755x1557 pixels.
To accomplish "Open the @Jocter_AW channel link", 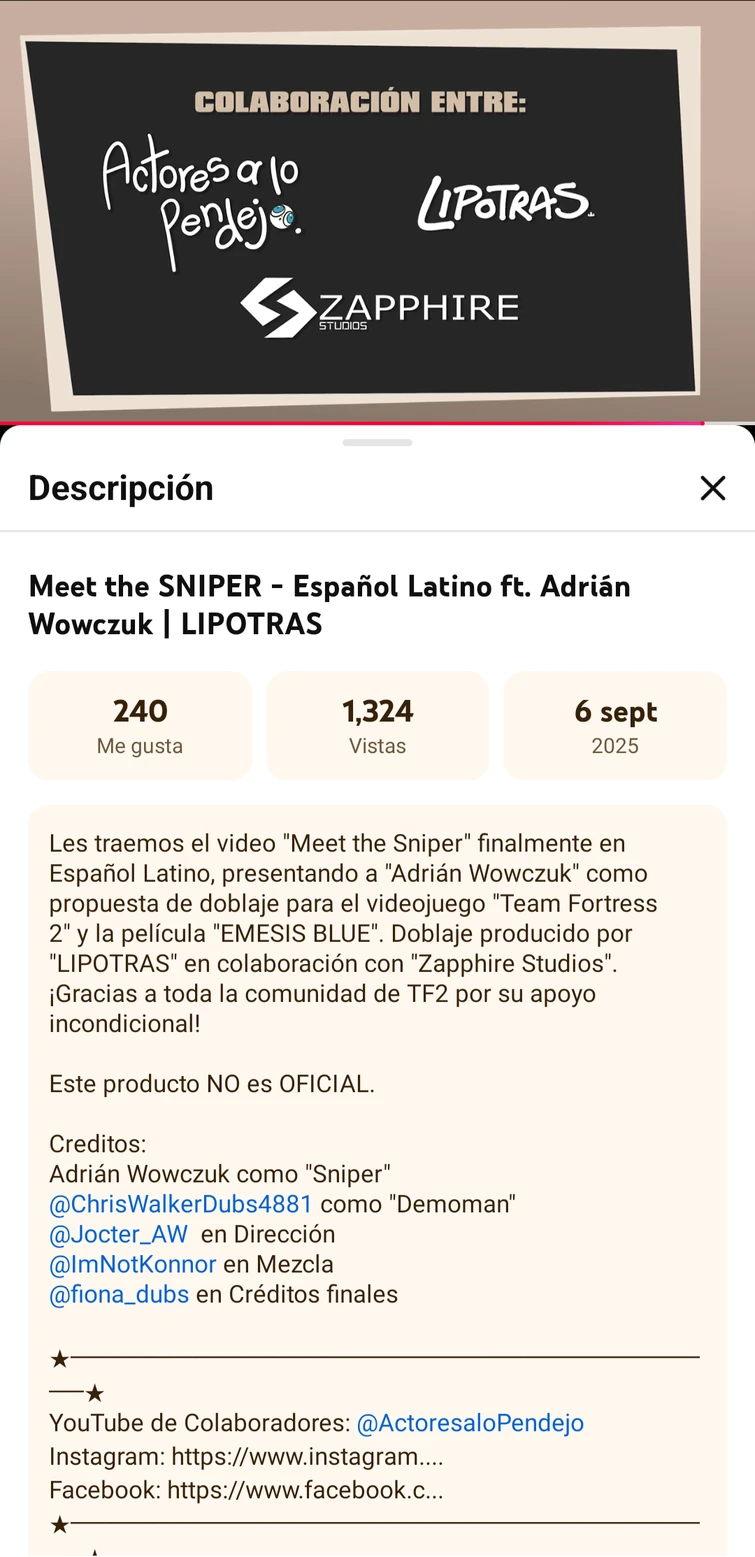I will tap(118, 1234).
